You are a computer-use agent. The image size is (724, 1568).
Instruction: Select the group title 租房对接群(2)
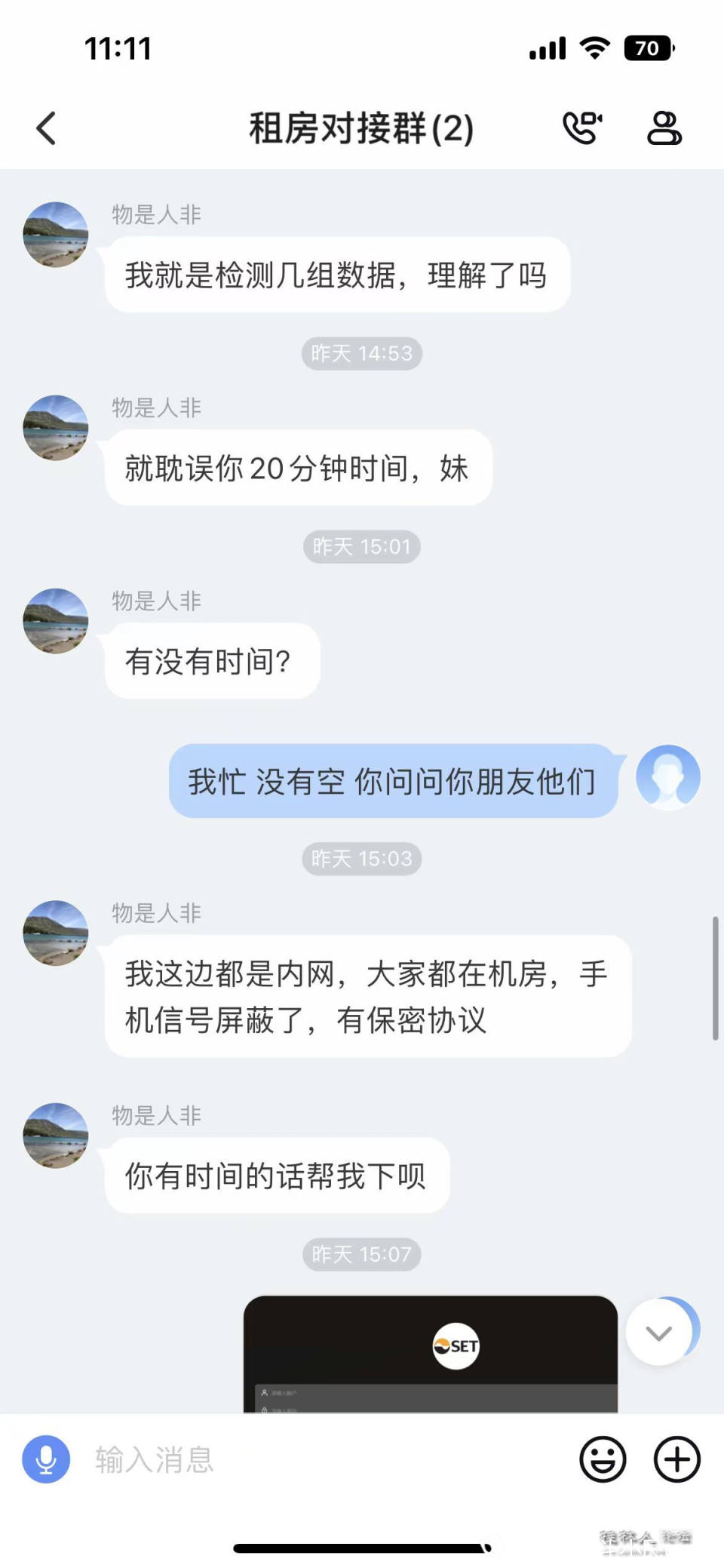tap(360, 127)
